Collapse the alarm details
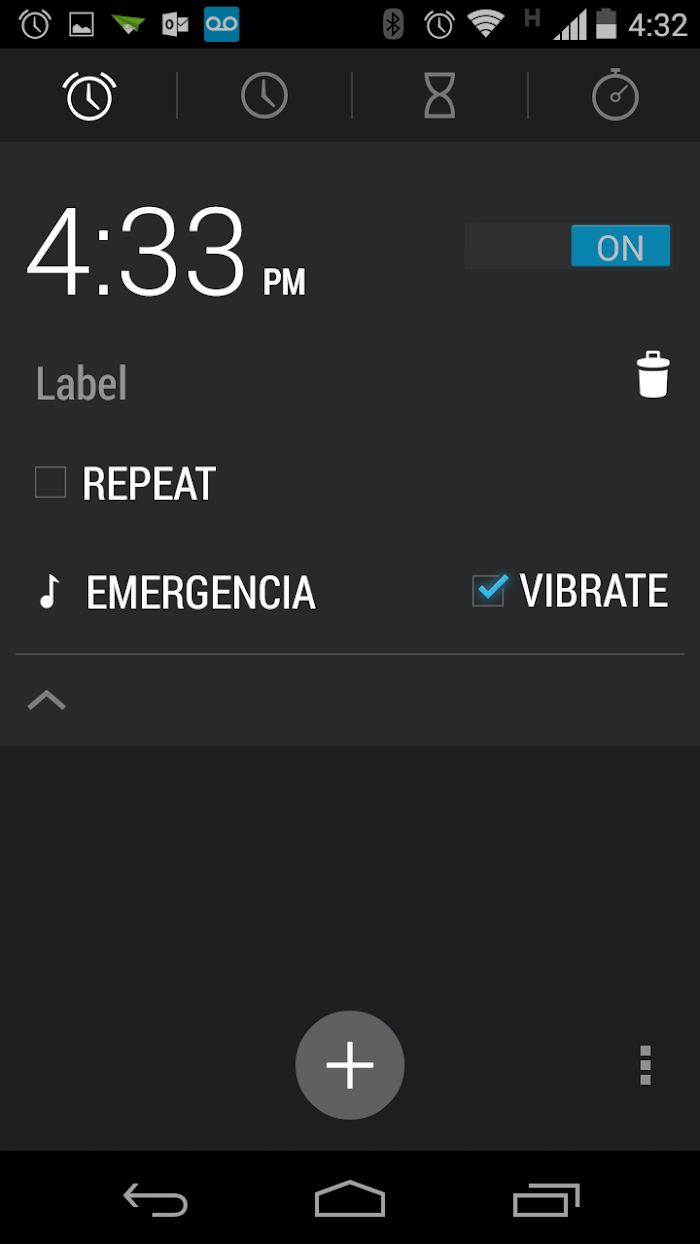 (x=47, y=701)
